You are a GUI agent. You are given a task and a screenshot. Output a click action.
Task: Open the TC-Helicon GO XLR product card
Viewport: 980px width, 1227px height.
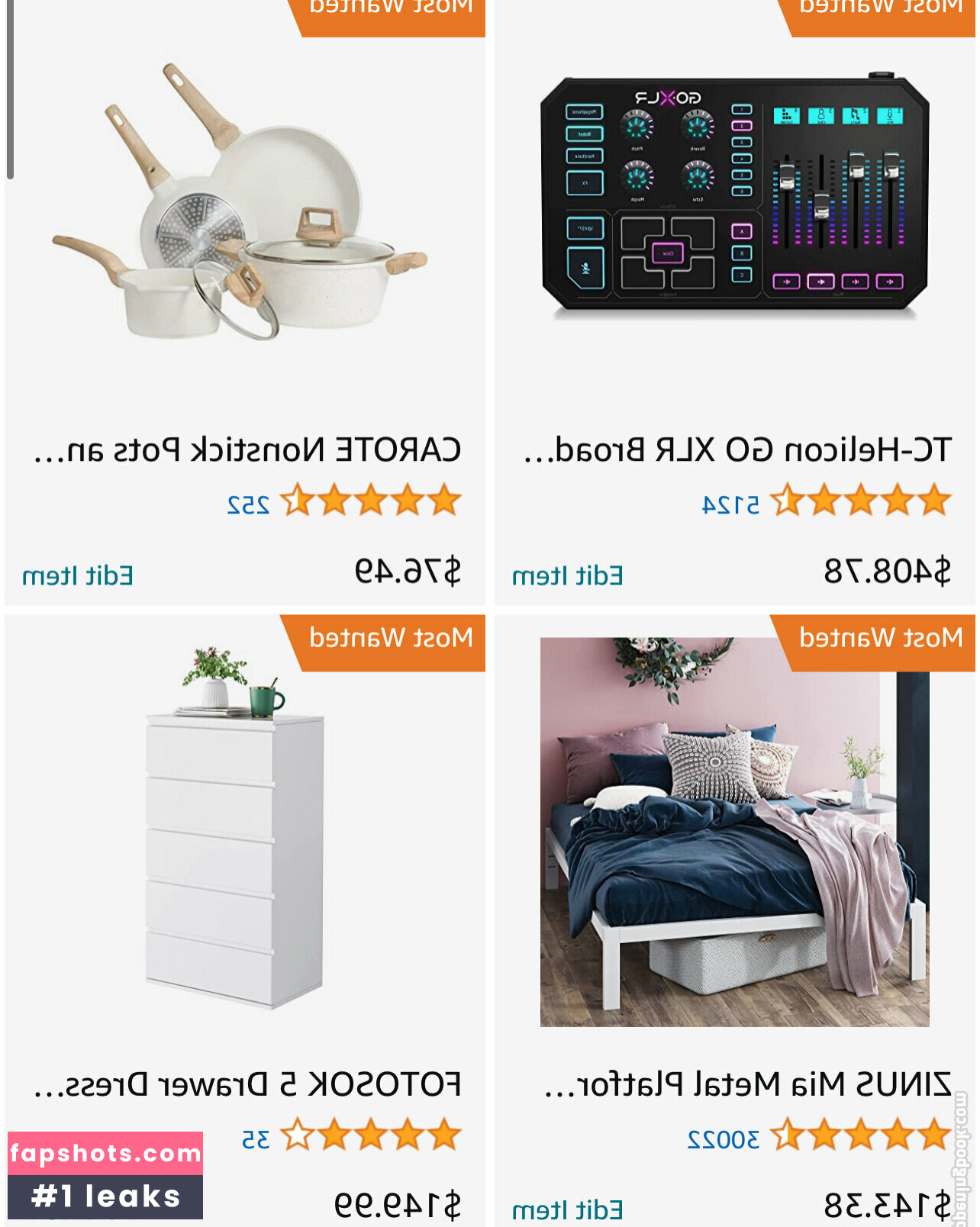point(736,449)
